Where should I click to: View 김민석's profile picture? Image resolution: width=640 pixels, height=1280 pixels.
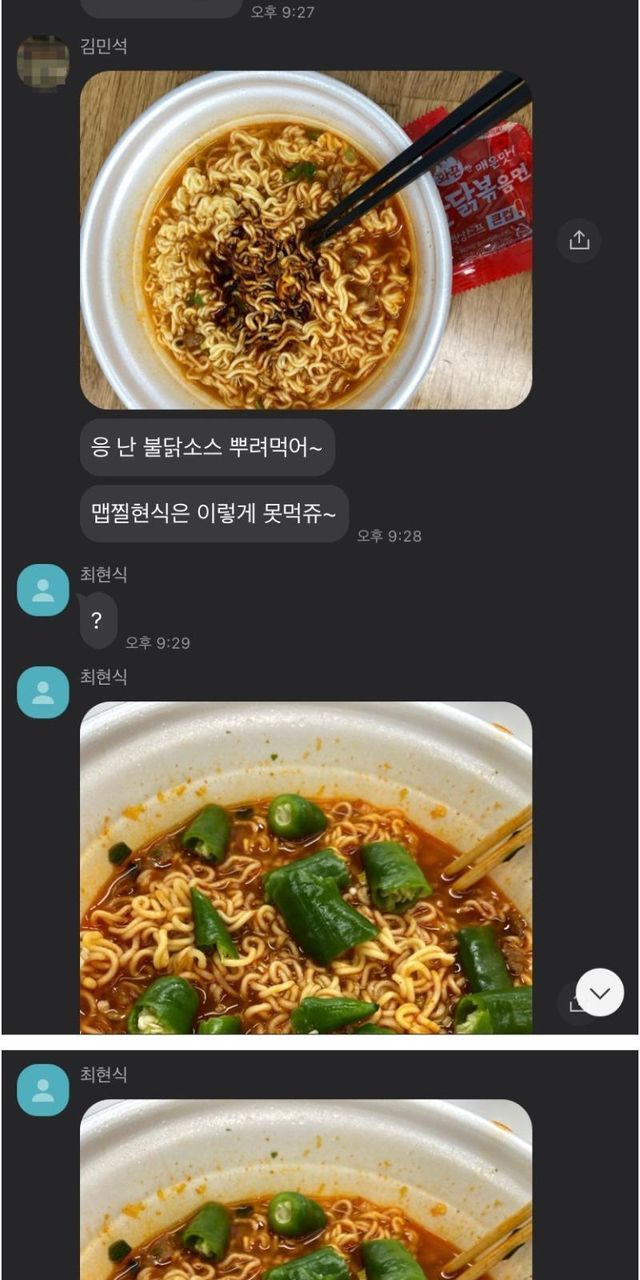(x=43, y=62)
